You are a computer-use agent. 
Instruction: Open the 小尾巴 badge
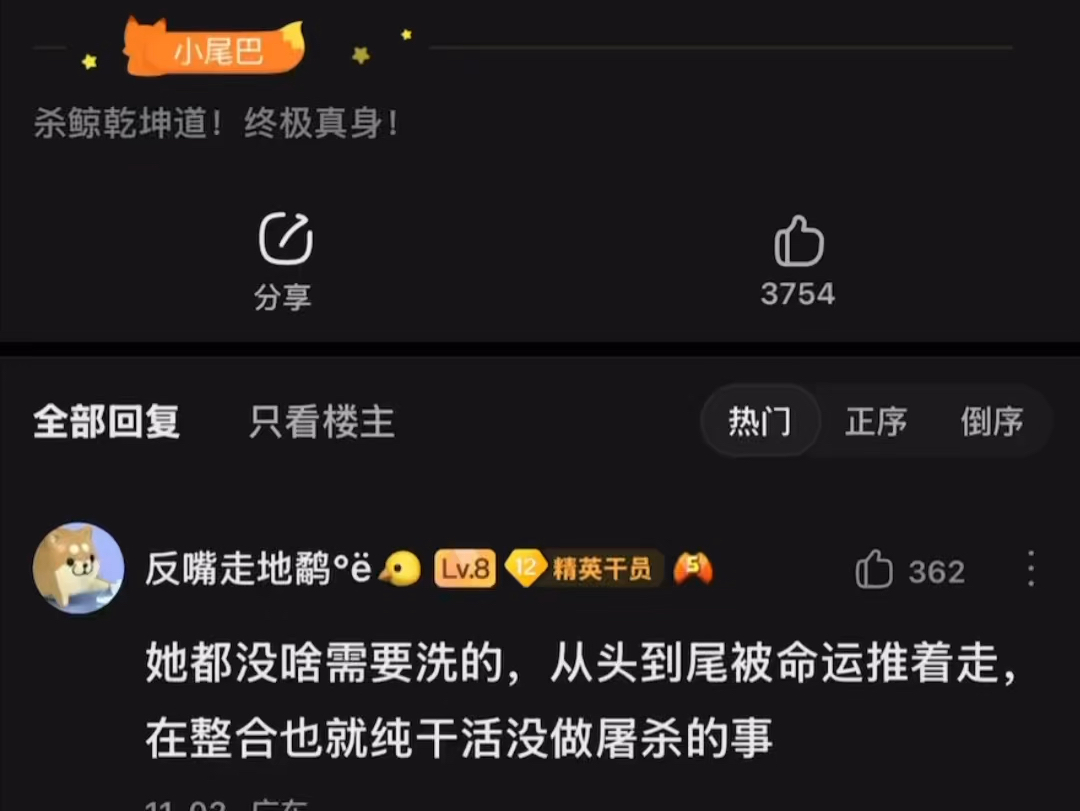pyautogui.click(x=217, y=51)
